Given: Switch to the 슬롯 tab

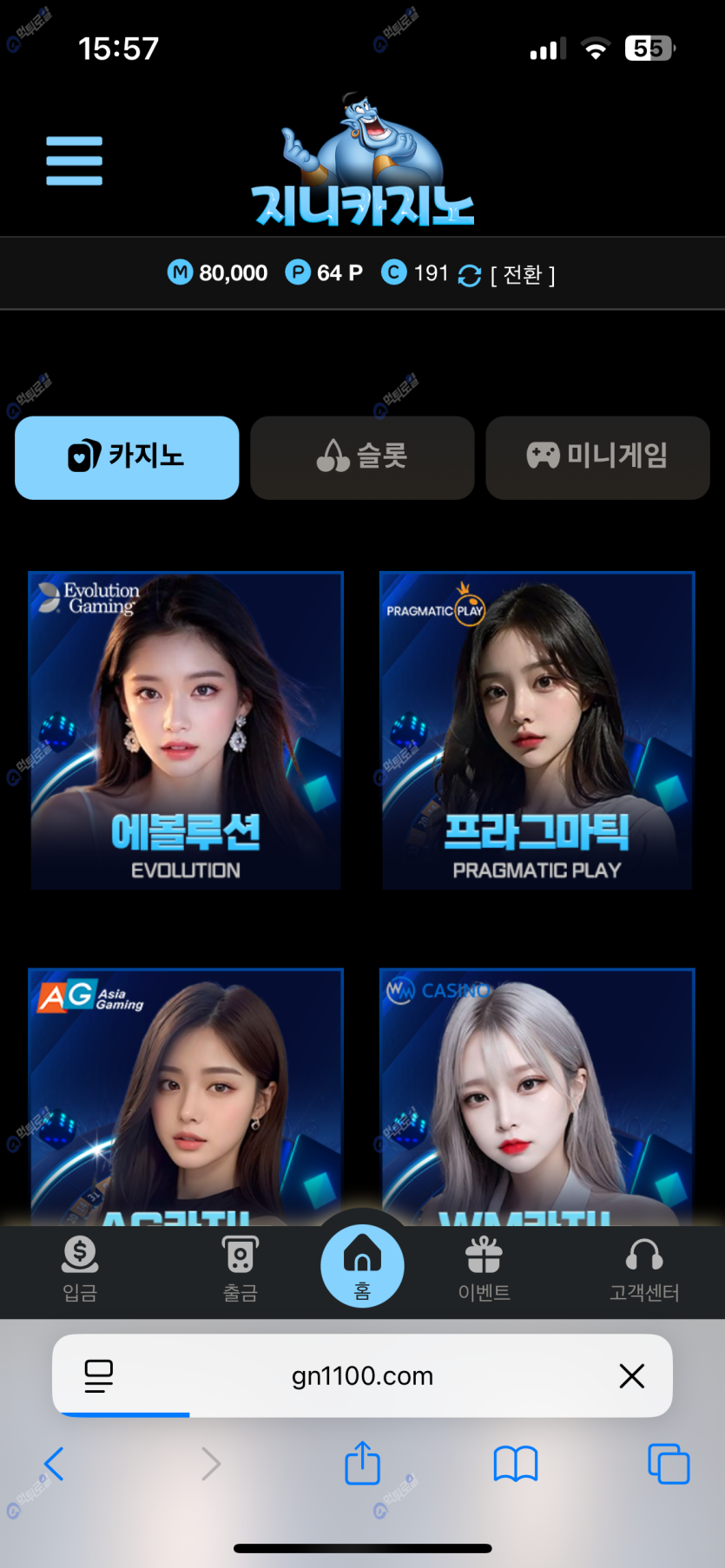Looking at the screenshot, I should (x=362, y=457).
